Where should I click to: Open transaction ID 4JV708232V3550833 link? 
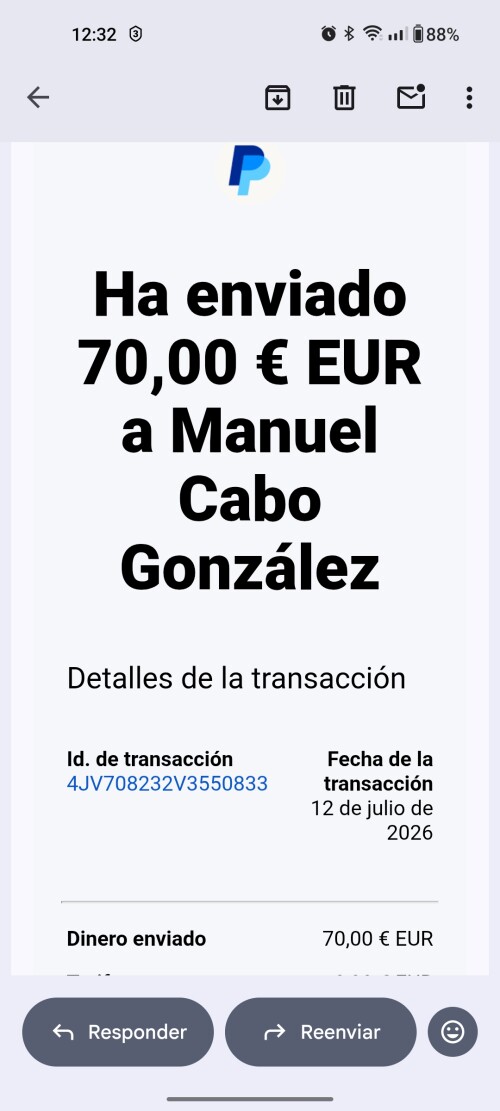point(167,783)
